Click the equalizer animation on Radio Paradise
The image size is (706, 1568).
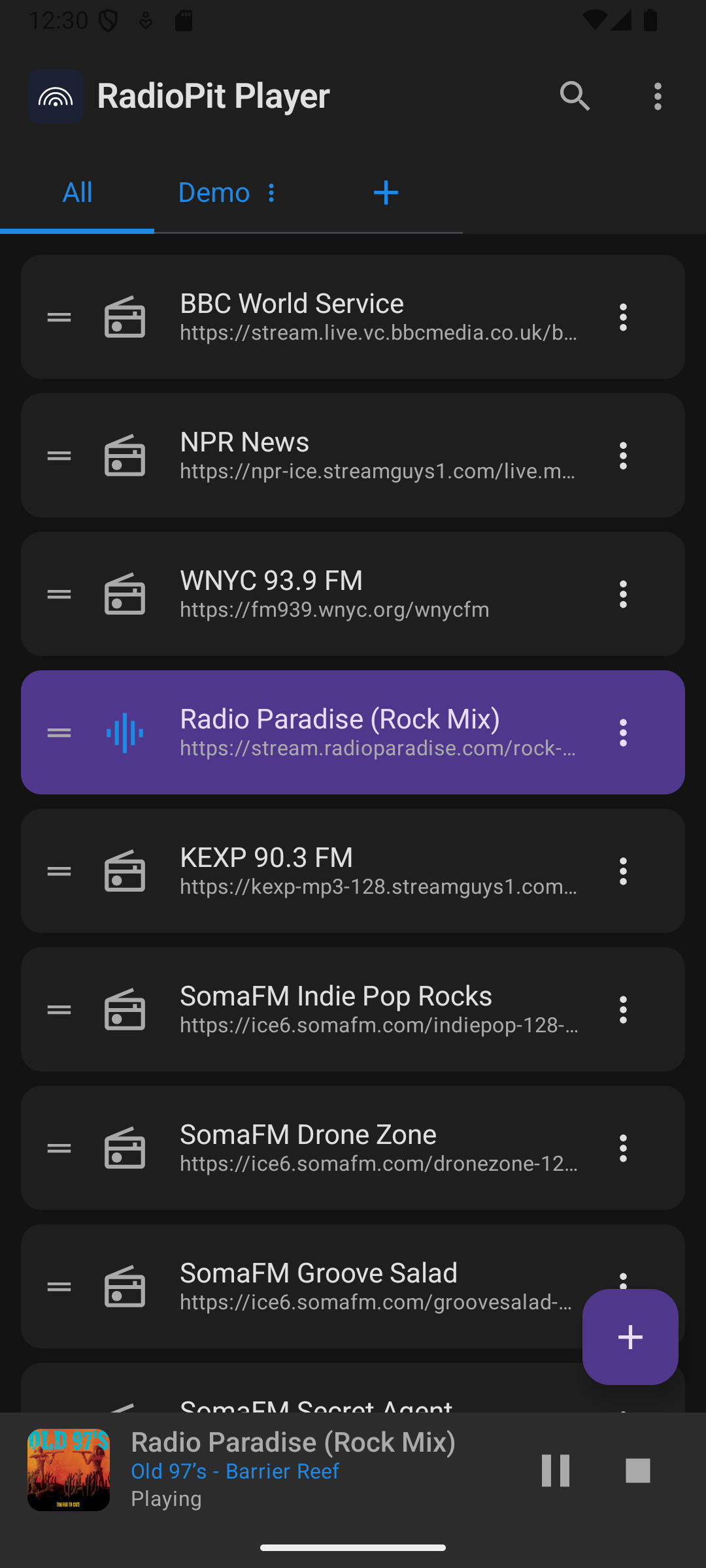pyautogui.click(x=126, y=732)
